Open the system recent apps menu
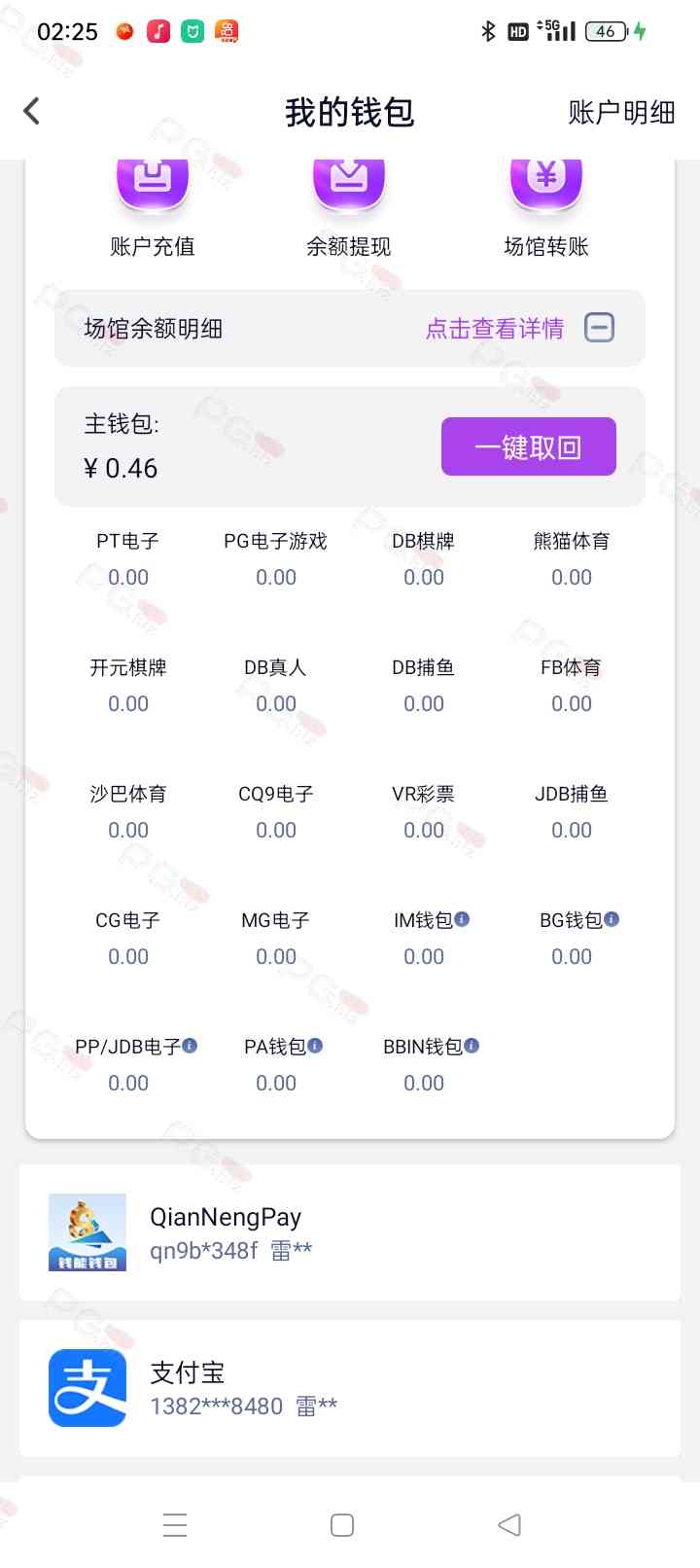Viewport: 700px width, 1568px height. [175, 1525]
